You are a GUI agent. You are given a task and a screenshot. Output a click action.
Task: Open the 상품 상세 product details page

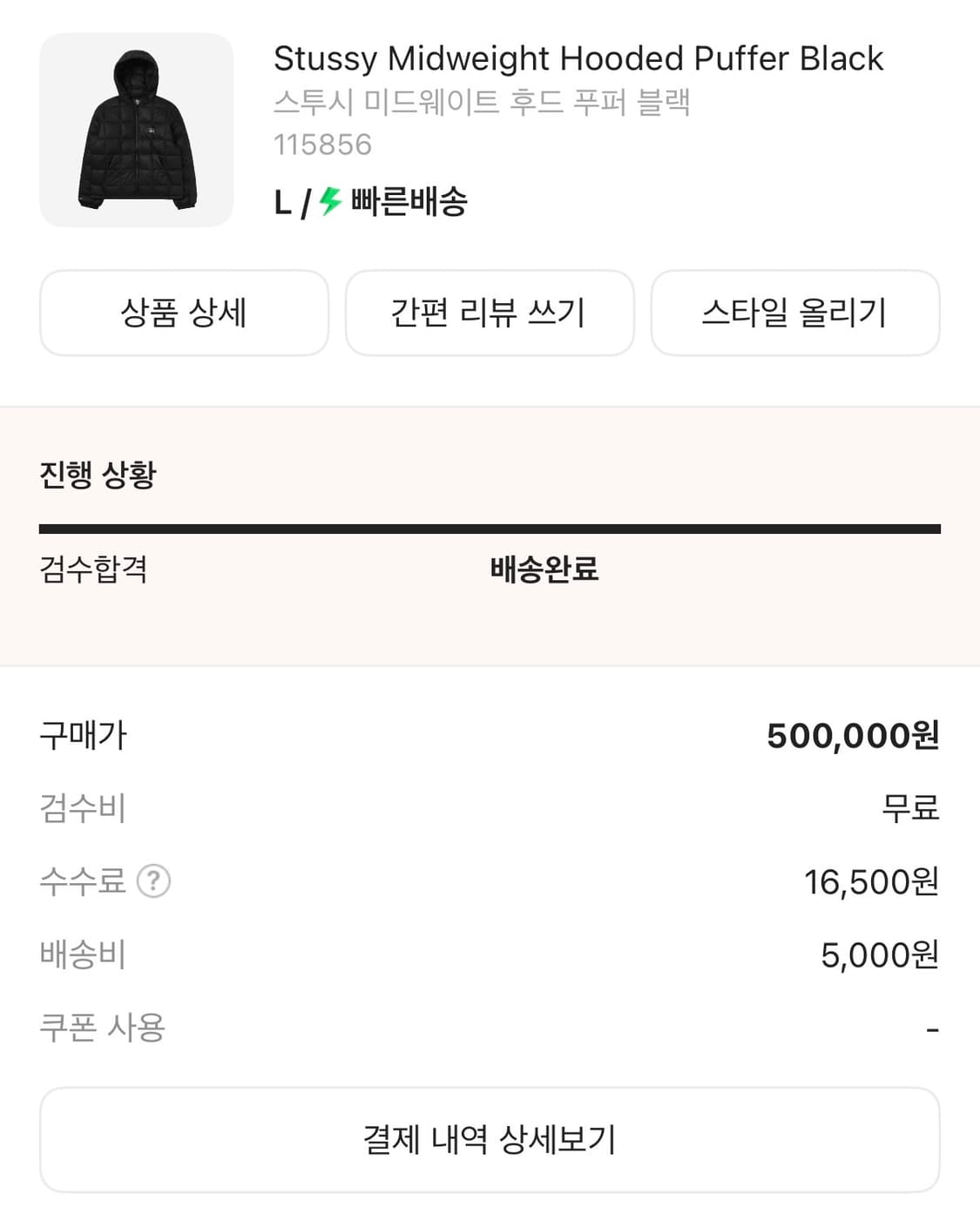click(x=184, y=314)
